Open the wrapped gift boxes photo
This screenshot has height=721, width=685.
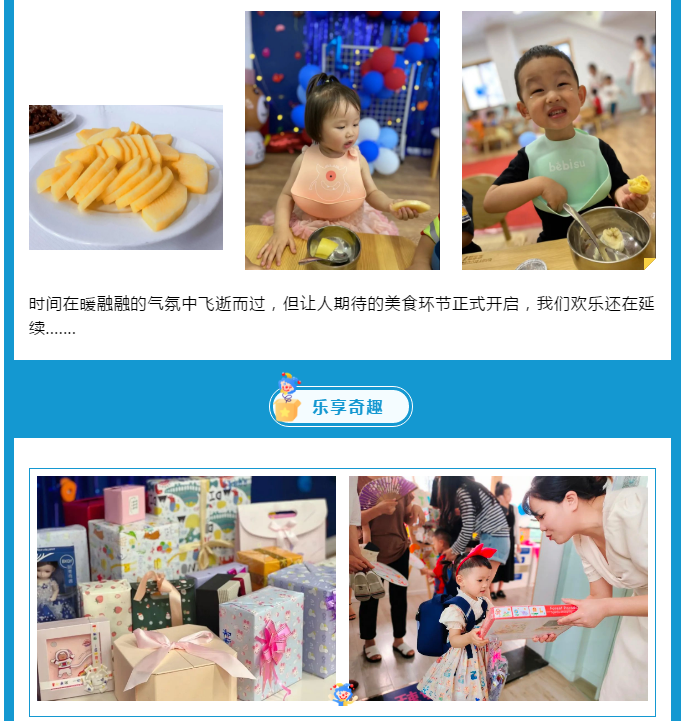point(186,588)
